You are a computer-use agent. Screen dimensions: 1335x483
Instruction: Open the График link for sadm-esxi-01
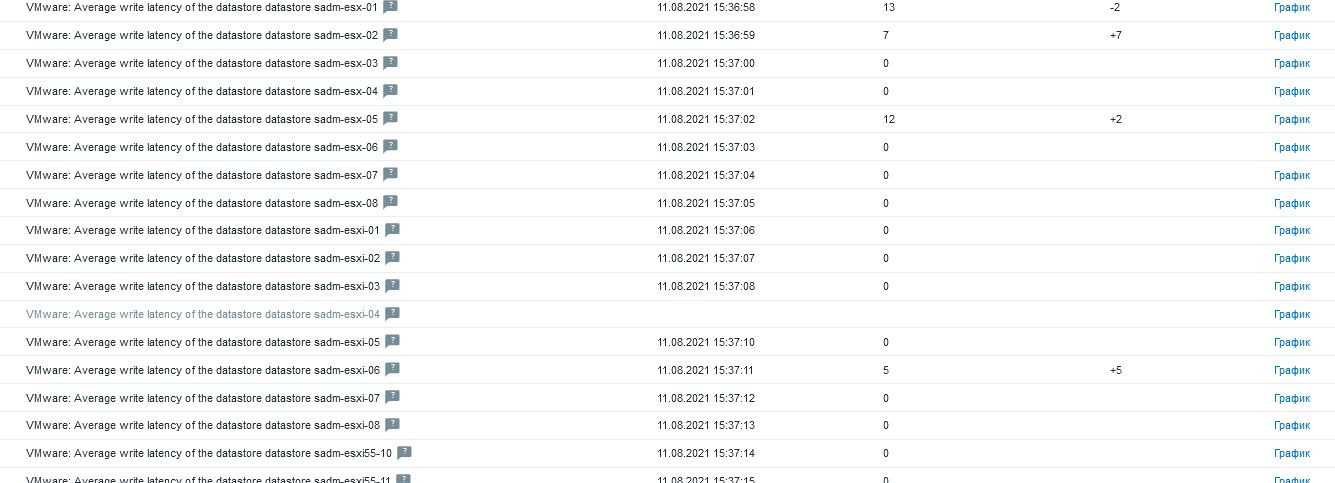1291,230
